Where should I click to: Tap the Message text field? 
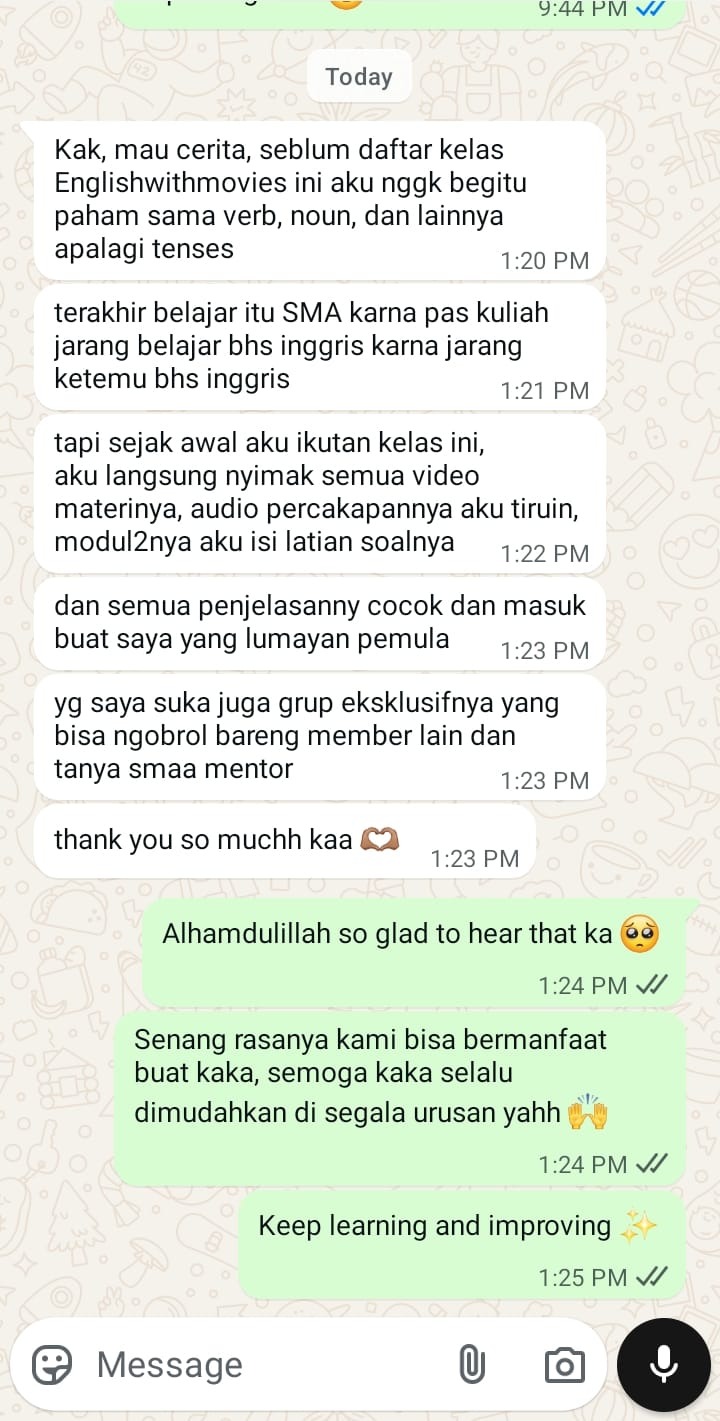click(x=260, y=1364)
